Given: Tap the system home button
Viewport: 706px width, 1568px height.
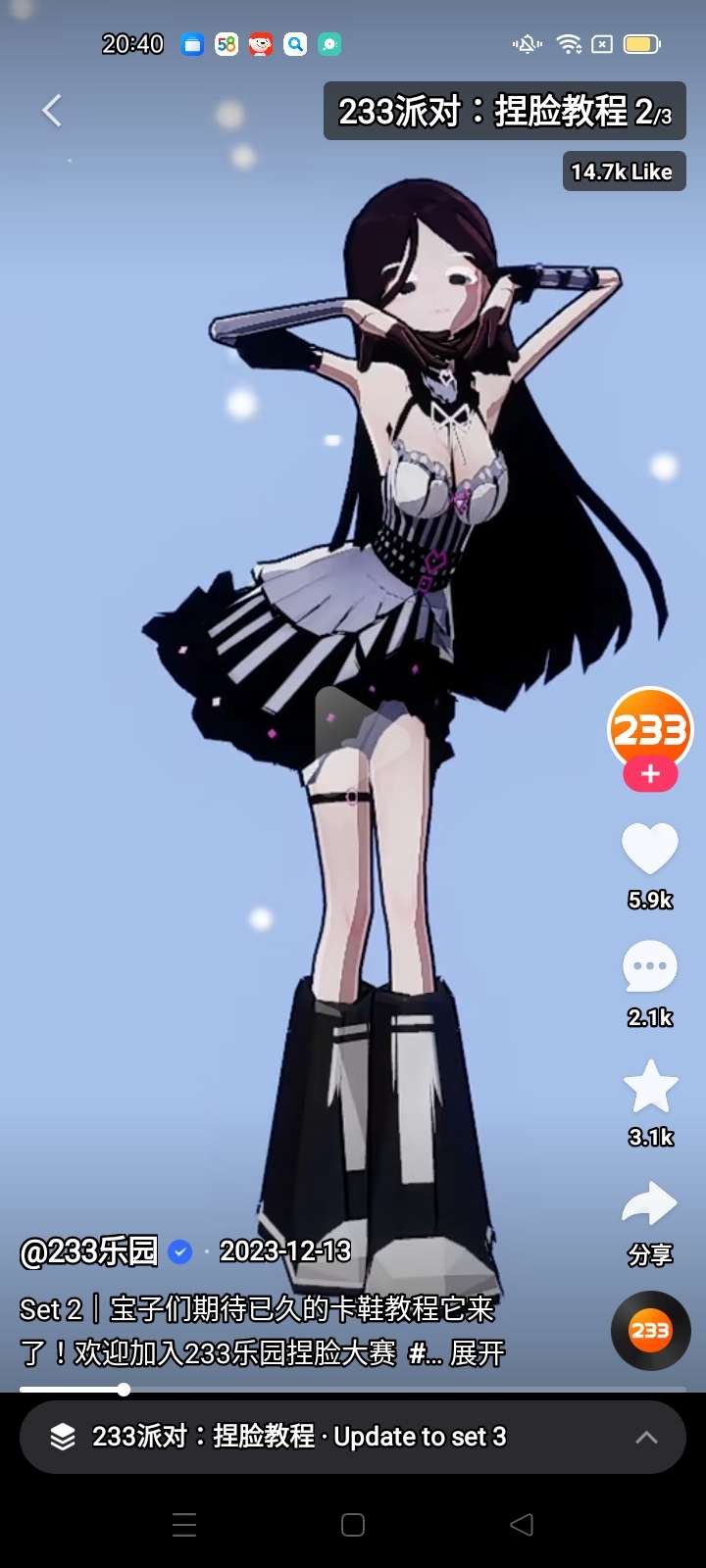Looking at the screenshot, I should point(353,1525).
